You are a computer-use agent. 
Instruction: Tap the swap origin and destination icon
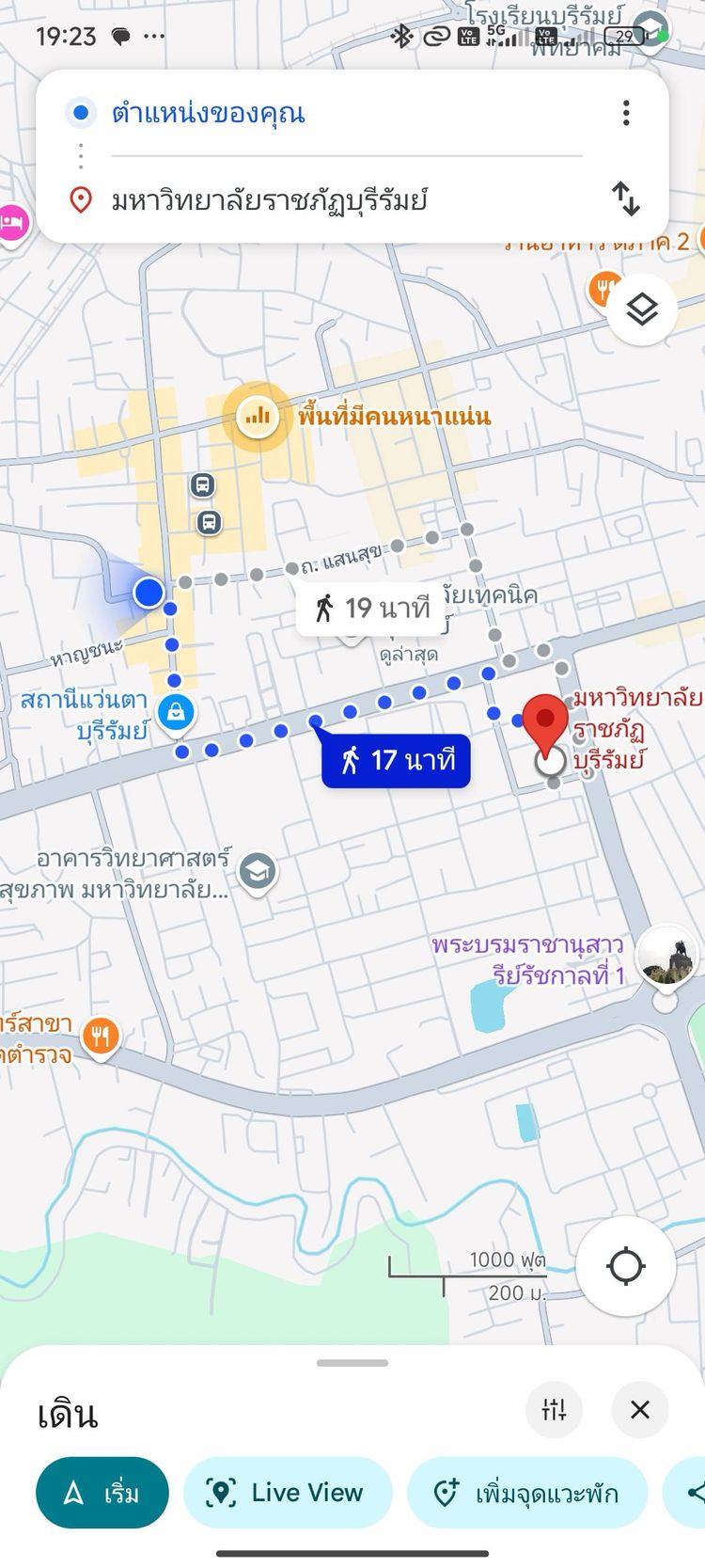(x=626, y=198)
